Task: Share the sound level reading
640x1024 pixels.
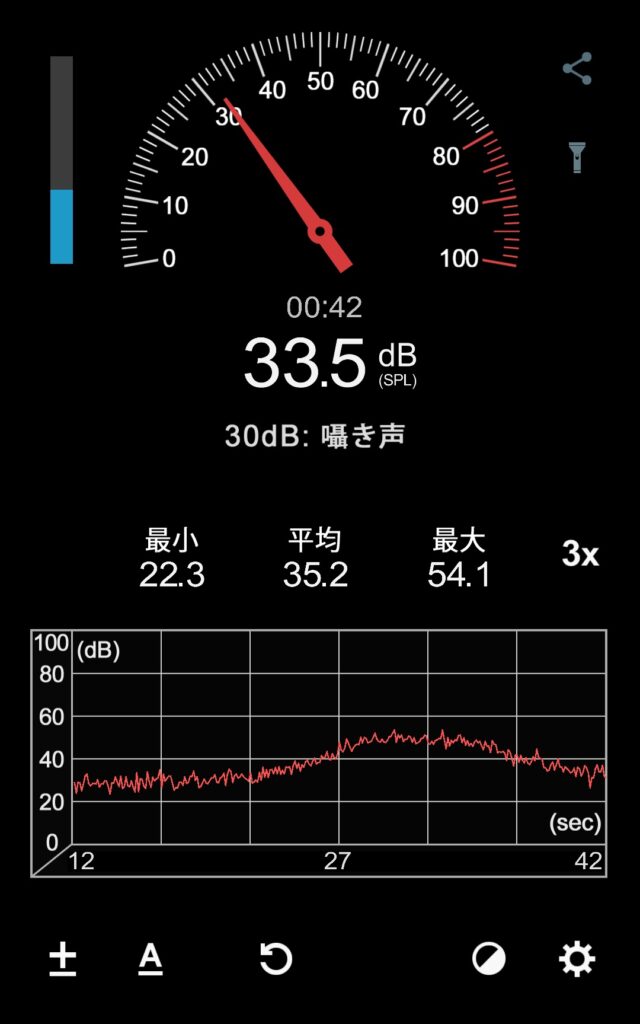Action: click(x=577, y=69)
